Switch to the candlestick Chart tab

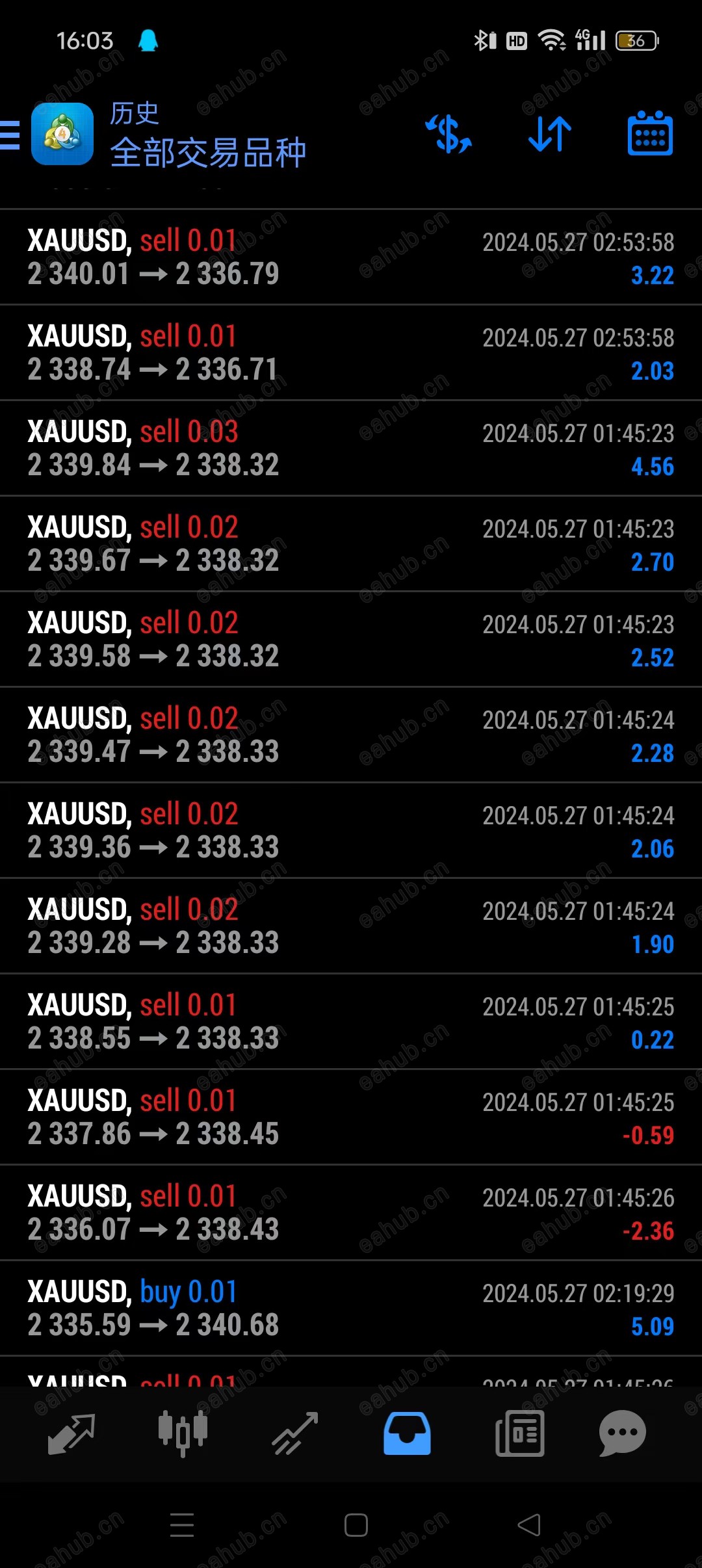[183, 1433]
